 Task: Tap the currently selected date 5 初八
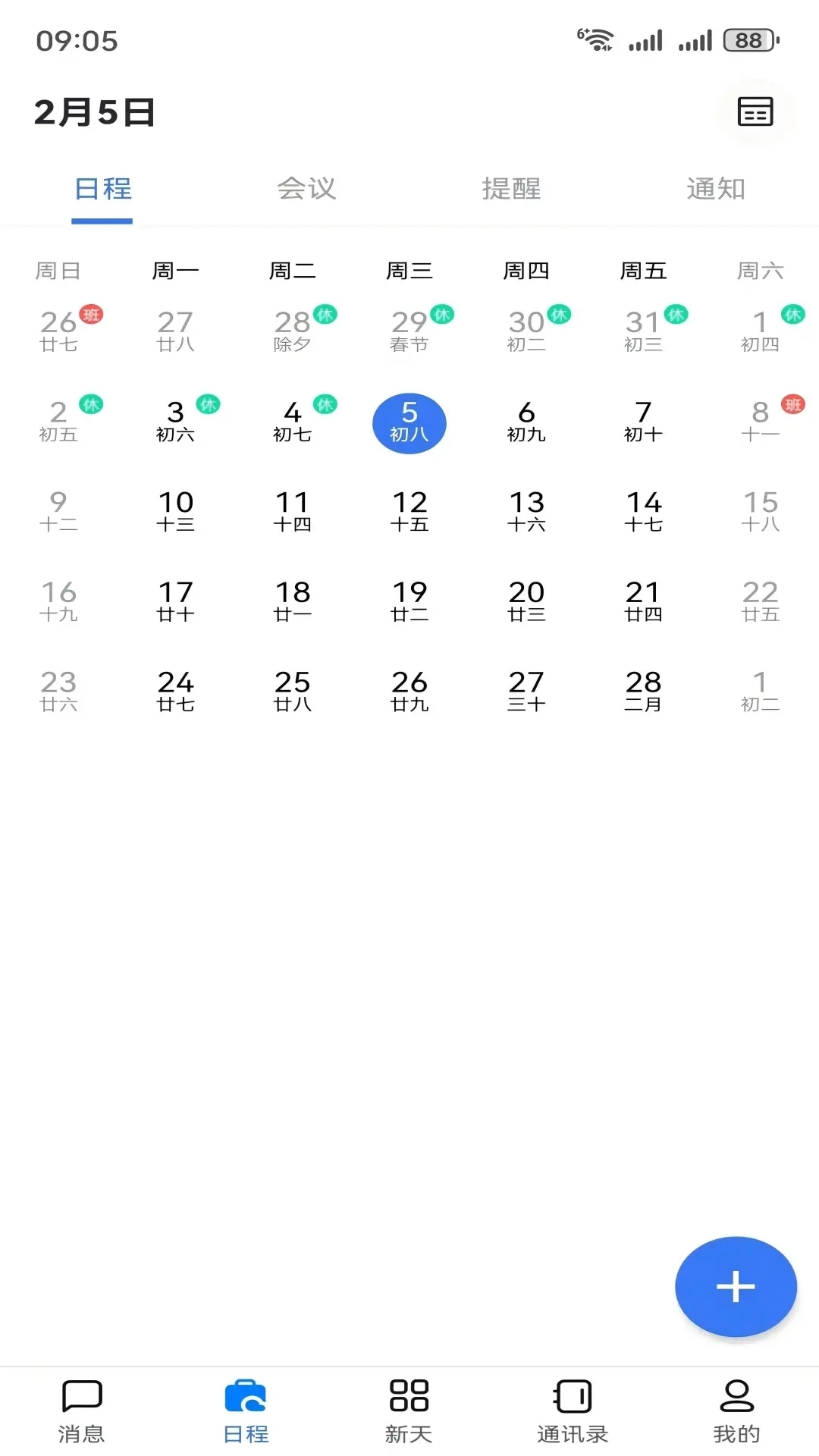click(x=409, y=423)
